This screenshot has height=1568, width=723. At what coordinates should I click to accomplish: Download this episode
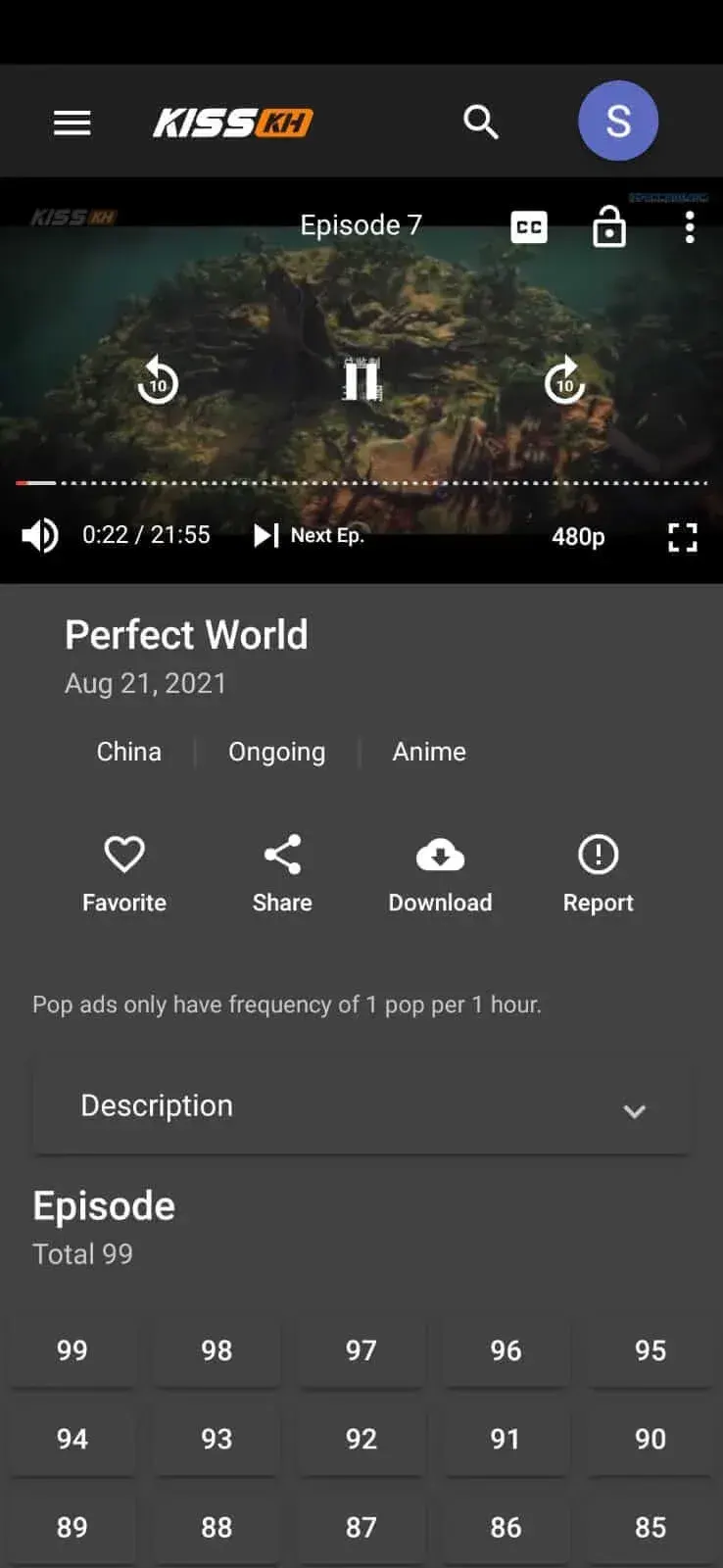(x=440, y=869)
